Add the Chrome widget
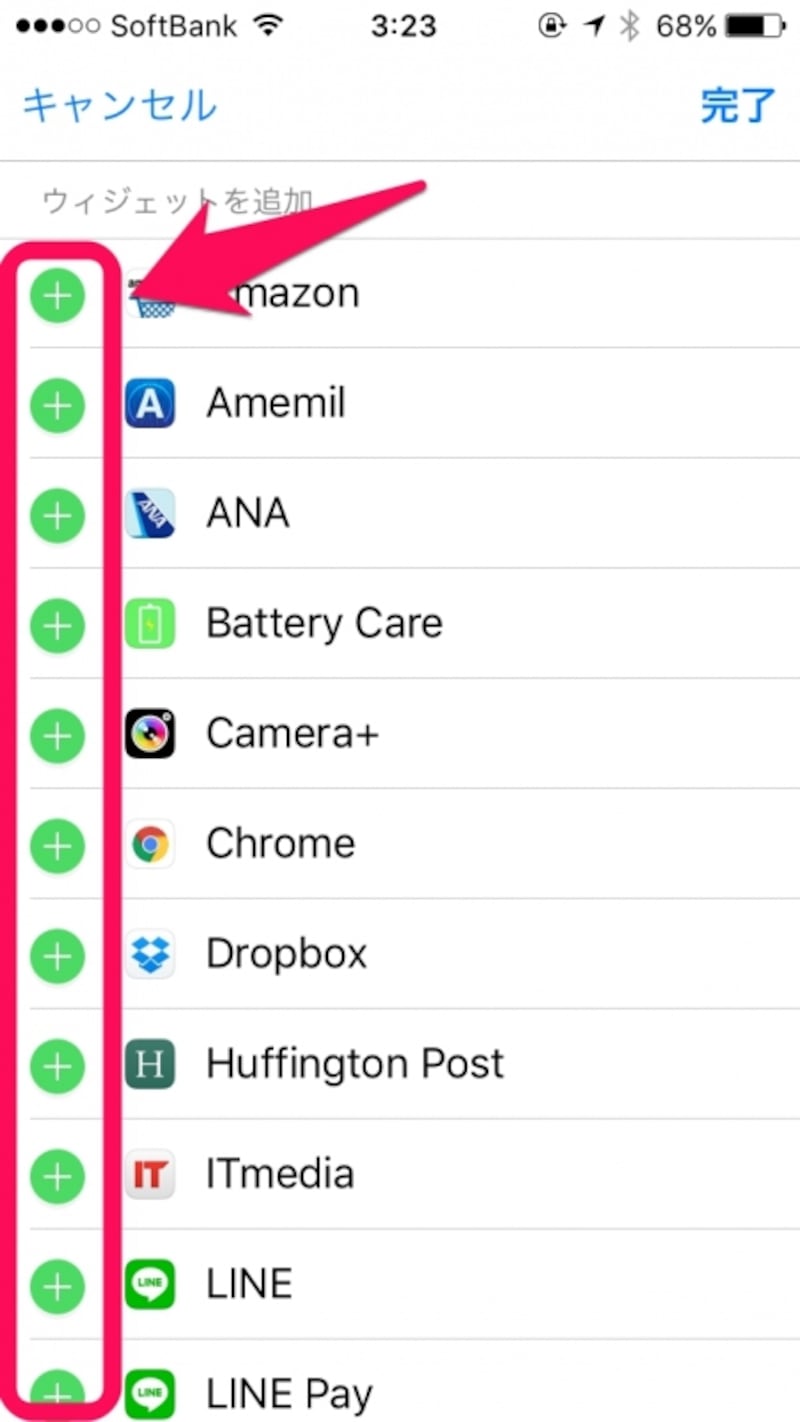Screen dimensions: 800x1422 (x=58, y=846)
